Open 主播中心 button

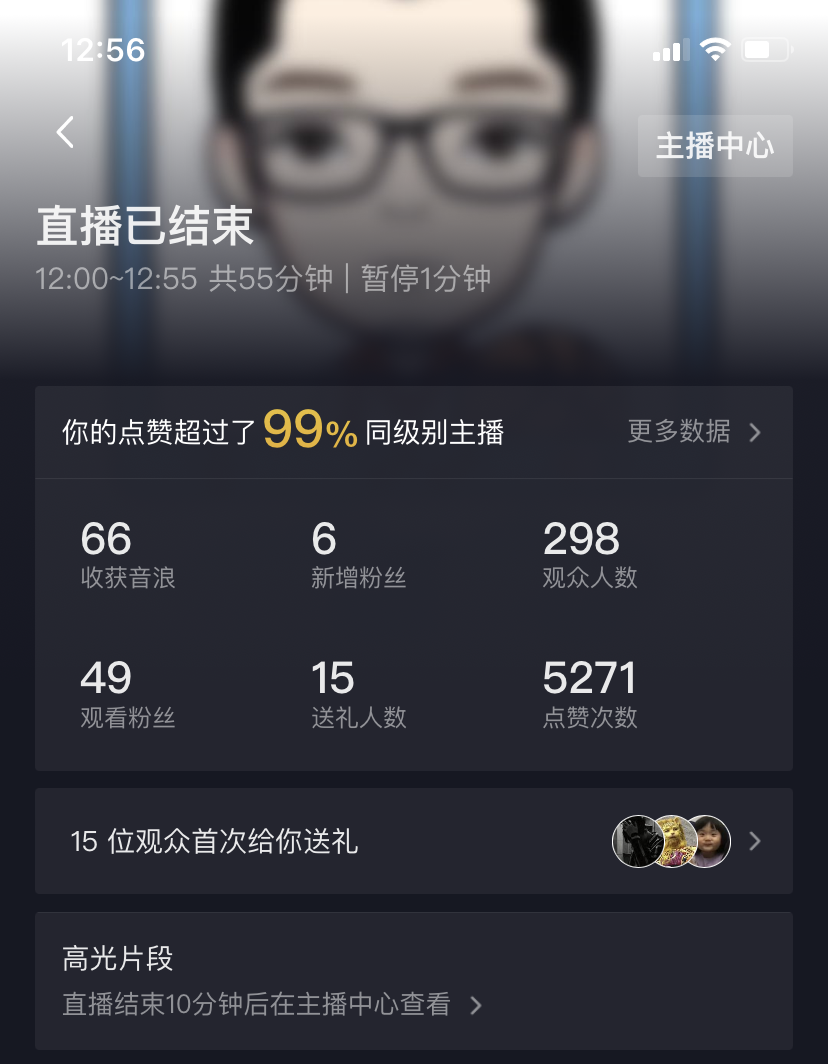coord(714,146)
